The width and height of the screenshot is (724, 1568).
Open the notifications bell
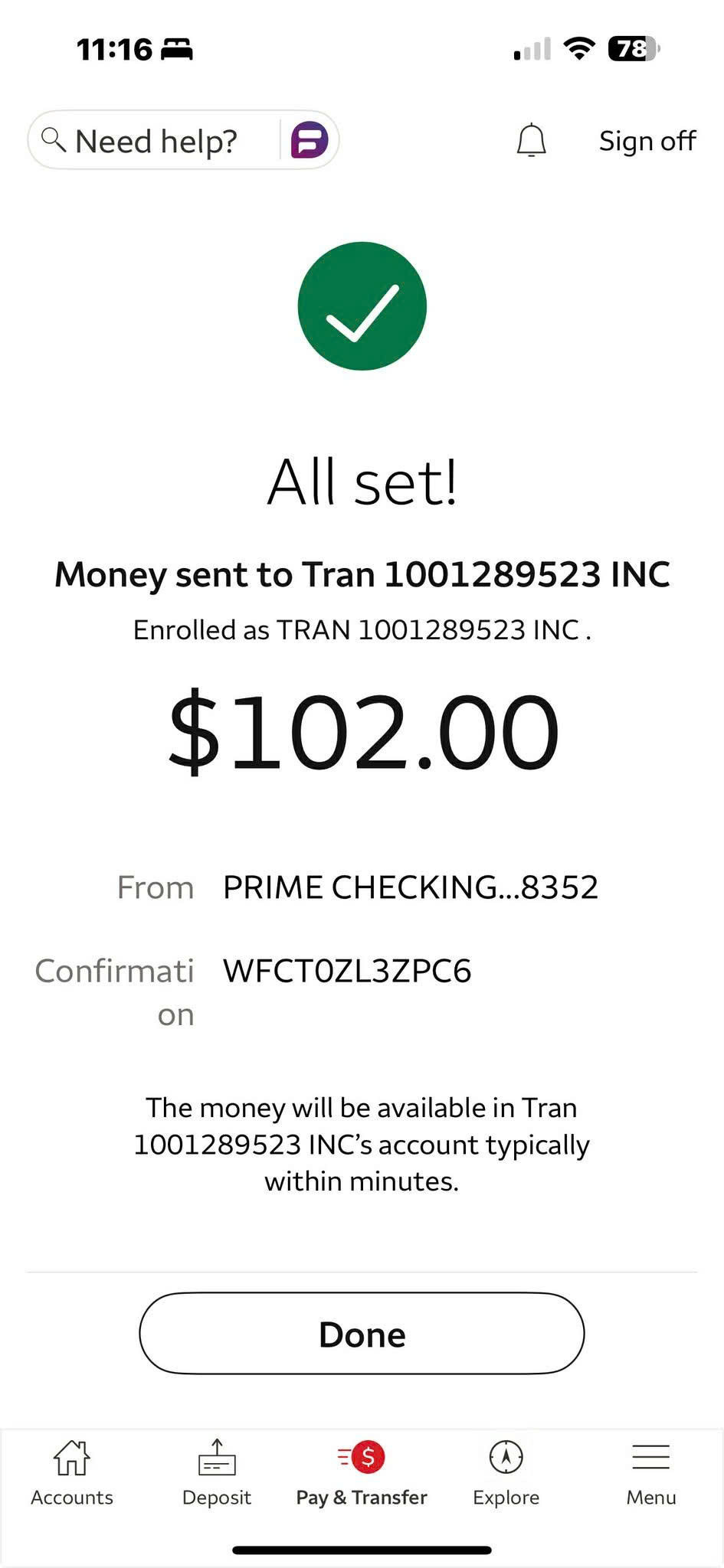pos(531,140)
